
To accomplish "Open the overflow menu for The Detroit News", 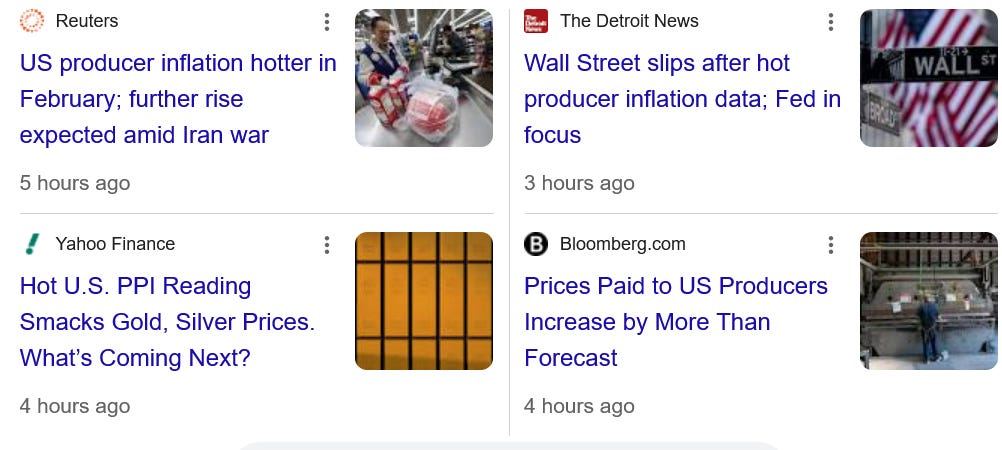I will 831,22.
